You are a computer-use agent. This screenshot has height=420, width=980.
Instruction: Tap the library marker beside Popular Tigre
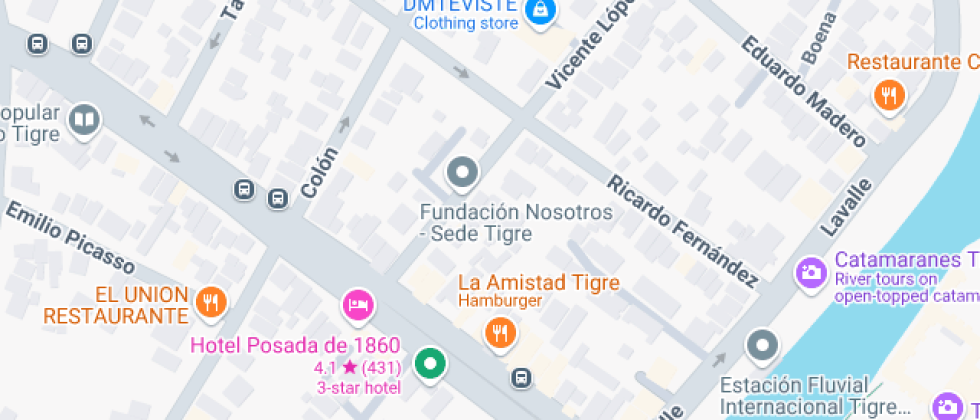(84, 122)
